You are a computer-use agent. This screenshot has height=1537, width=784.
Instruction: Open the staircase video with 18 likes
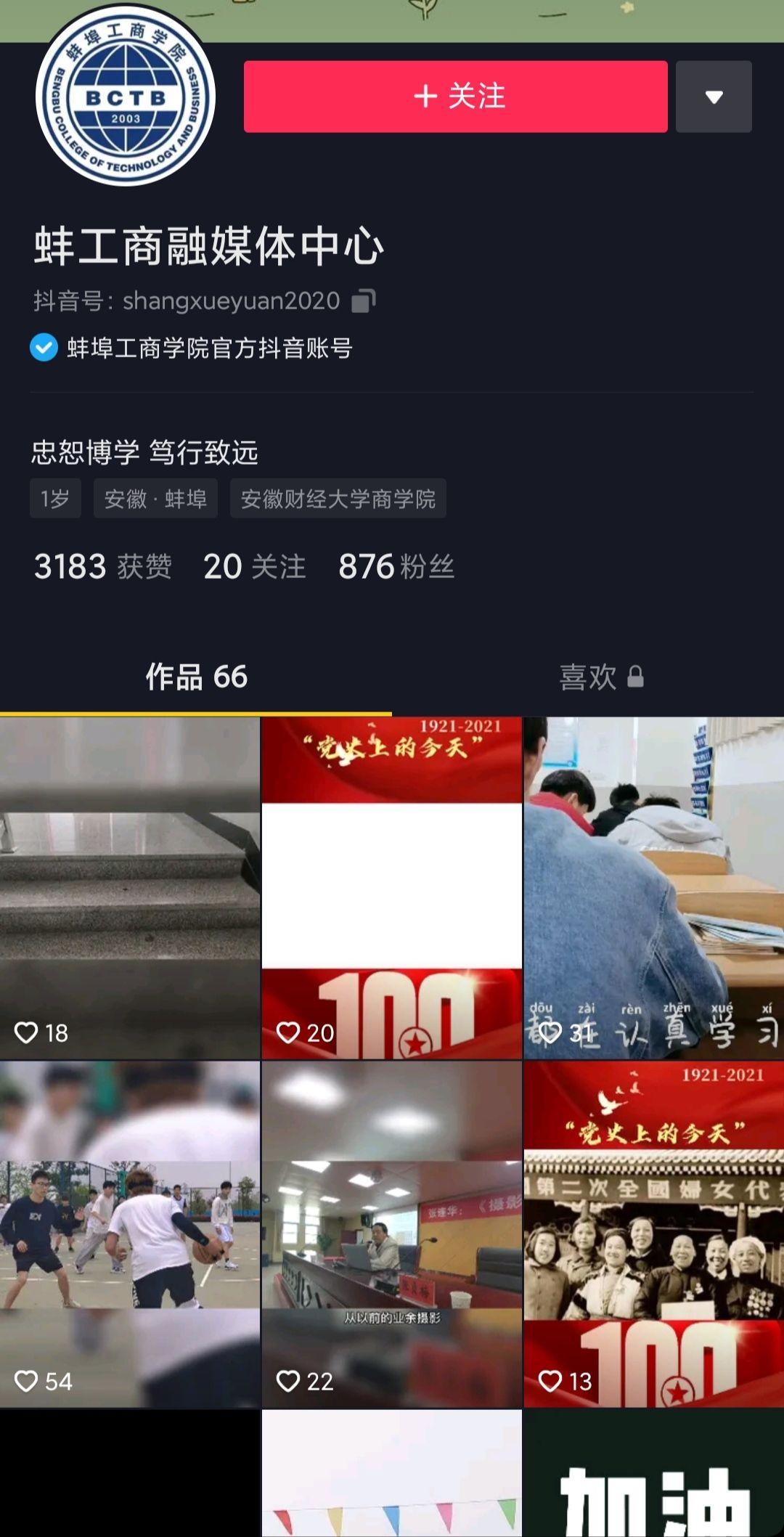(130, 887)
